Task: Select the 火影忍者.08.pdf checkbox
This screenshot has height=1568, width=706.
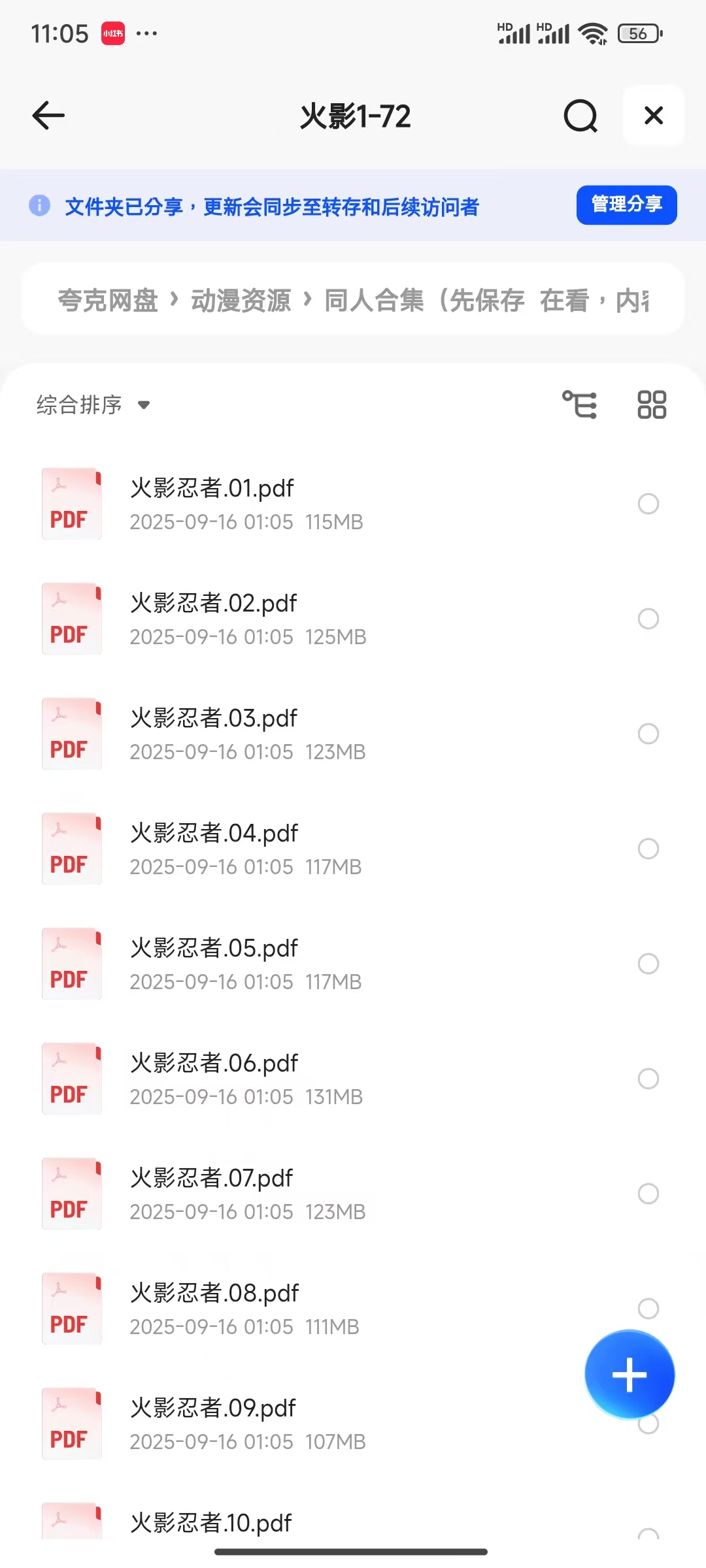Action: coord(648,1309)
